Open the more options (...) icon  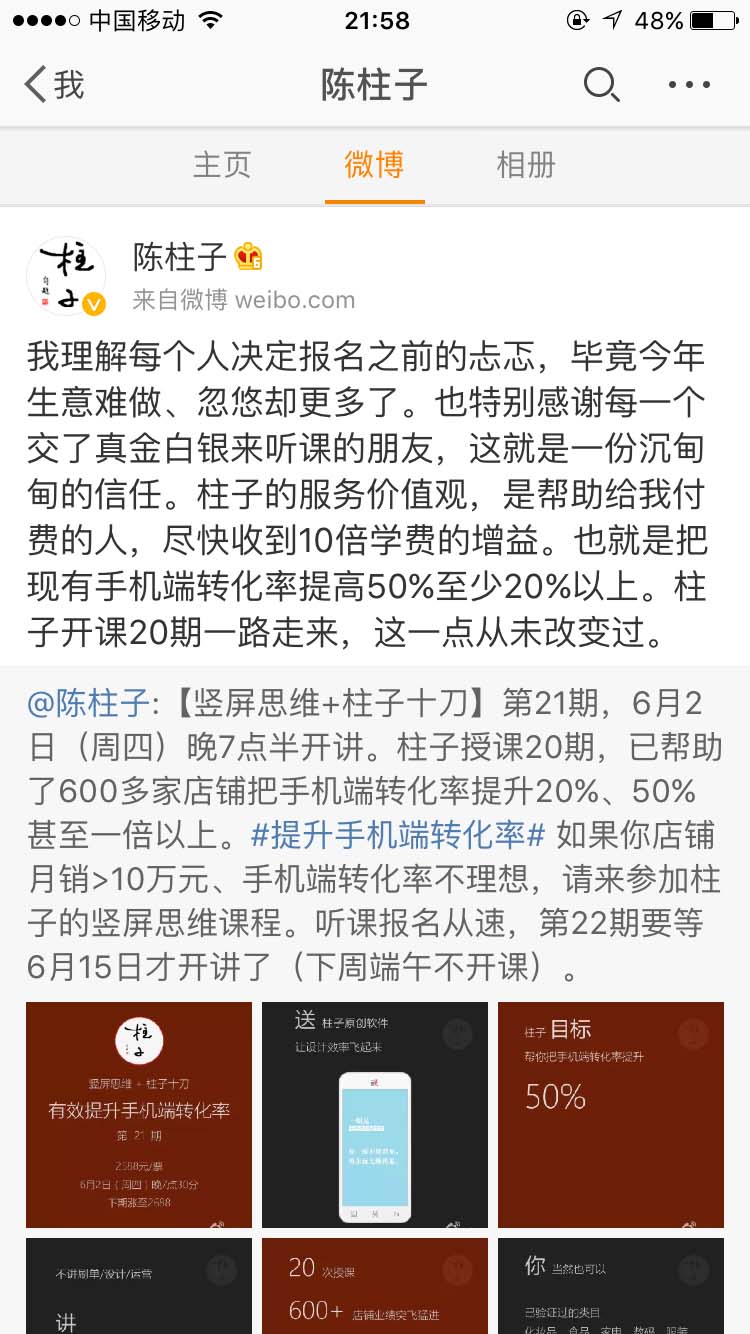click(x=687, y=85)
